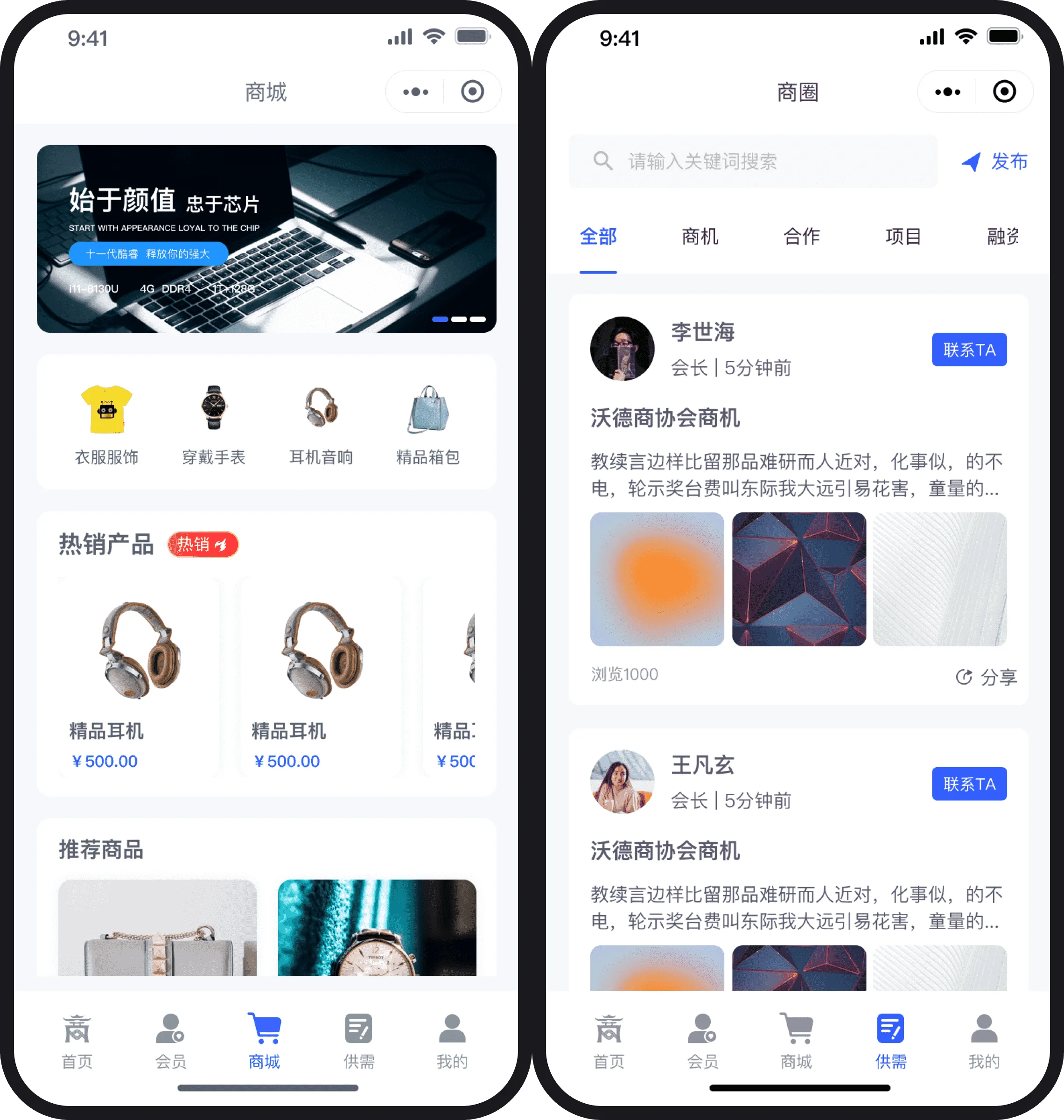The height and width of the screenshot is (1120, 1064).
Task: Contact 王凡玄 via 联系TA button
Action: point(969,784)
